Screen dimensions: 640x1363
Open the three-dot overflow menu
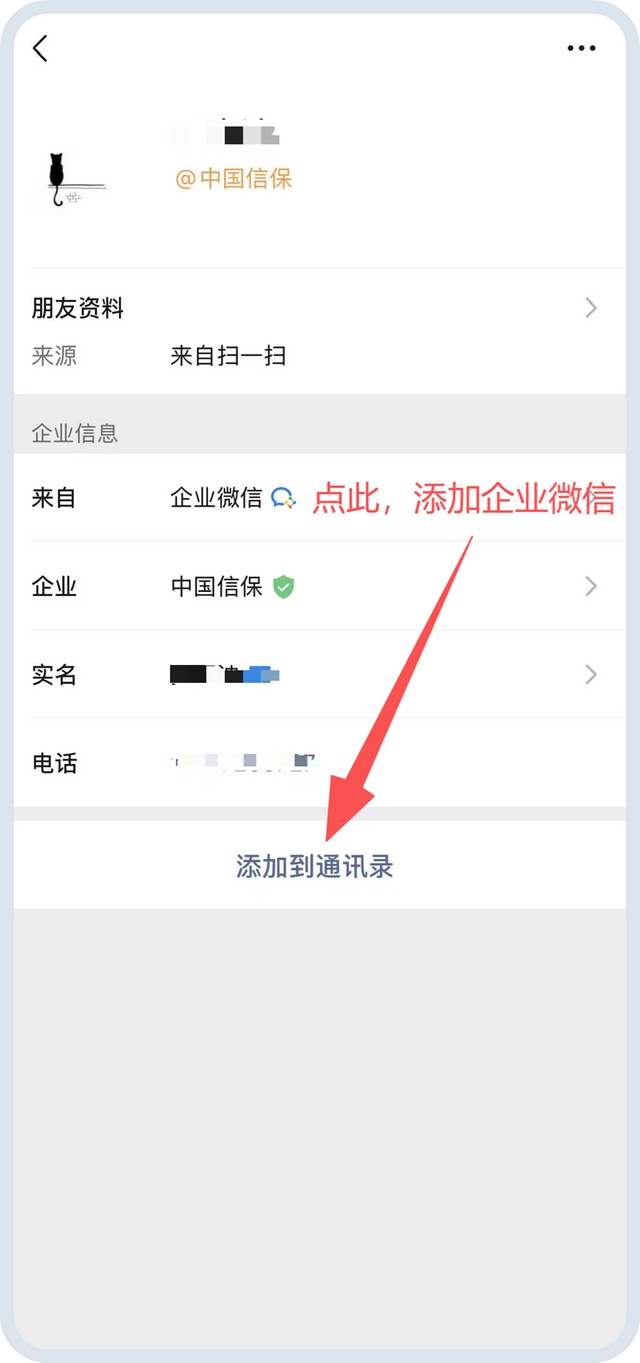click(x=581, y=48)
